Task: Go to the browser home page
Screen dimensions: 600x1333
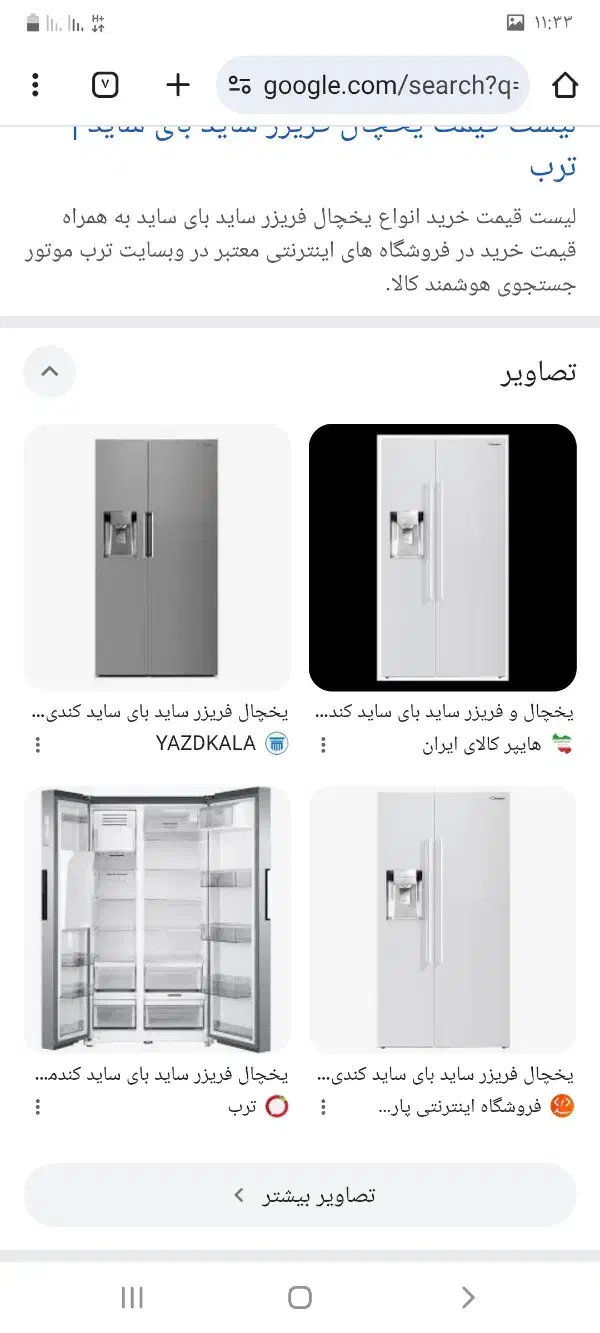Action: pyautogui.click(x=565, y=85)
